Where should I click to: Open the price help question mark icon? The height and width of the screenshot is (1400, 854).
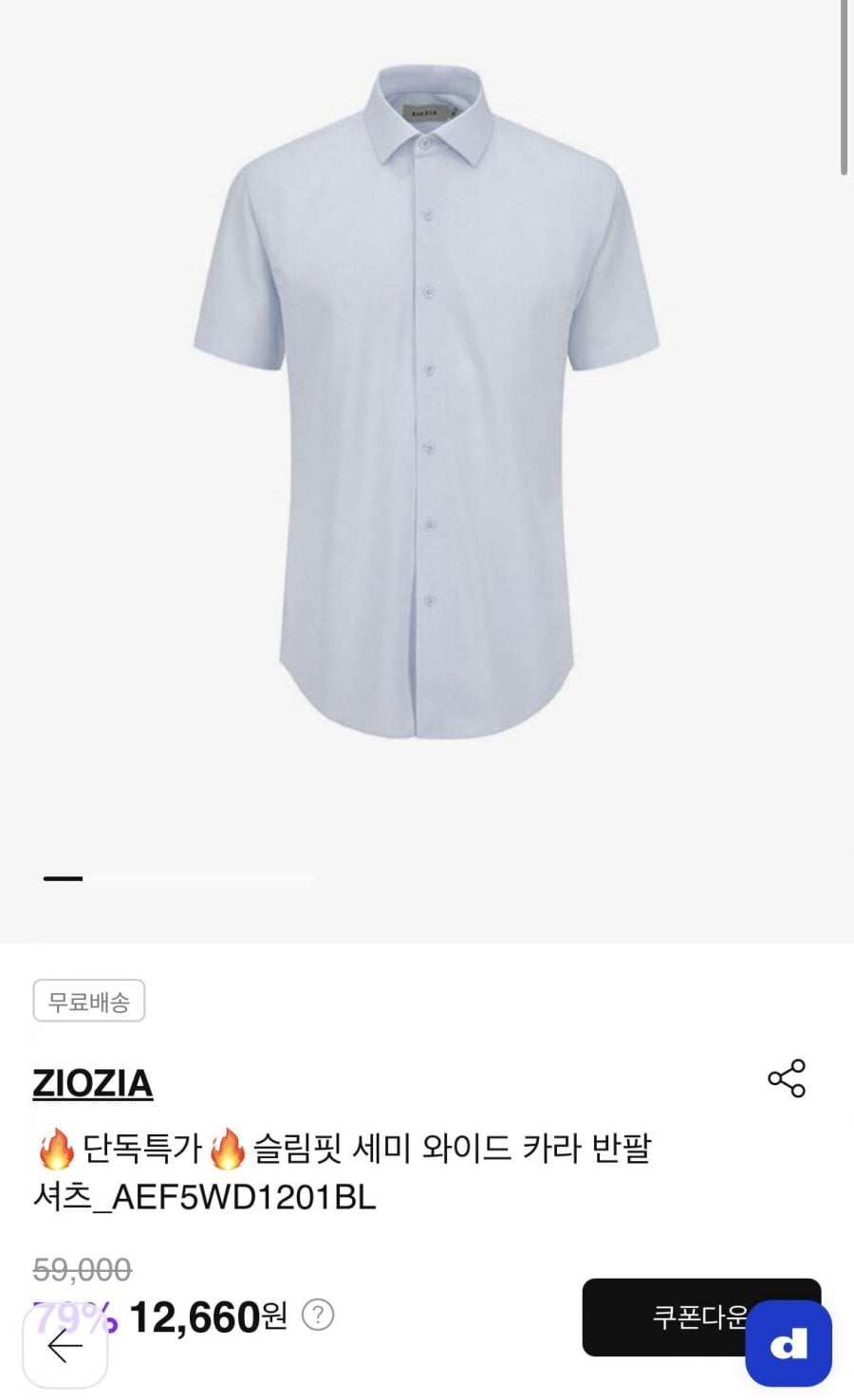(x=318, y=1315)
